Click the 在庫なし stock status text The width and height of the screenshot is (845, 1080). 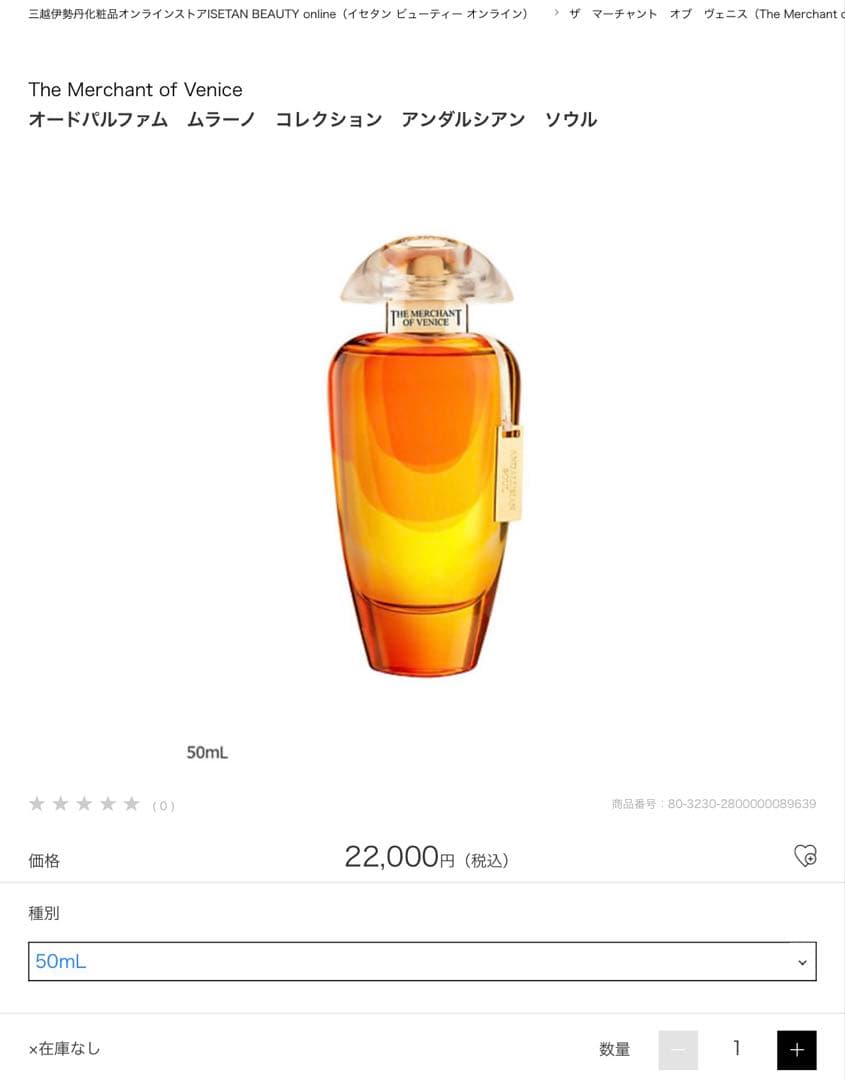coord(68,1049)
